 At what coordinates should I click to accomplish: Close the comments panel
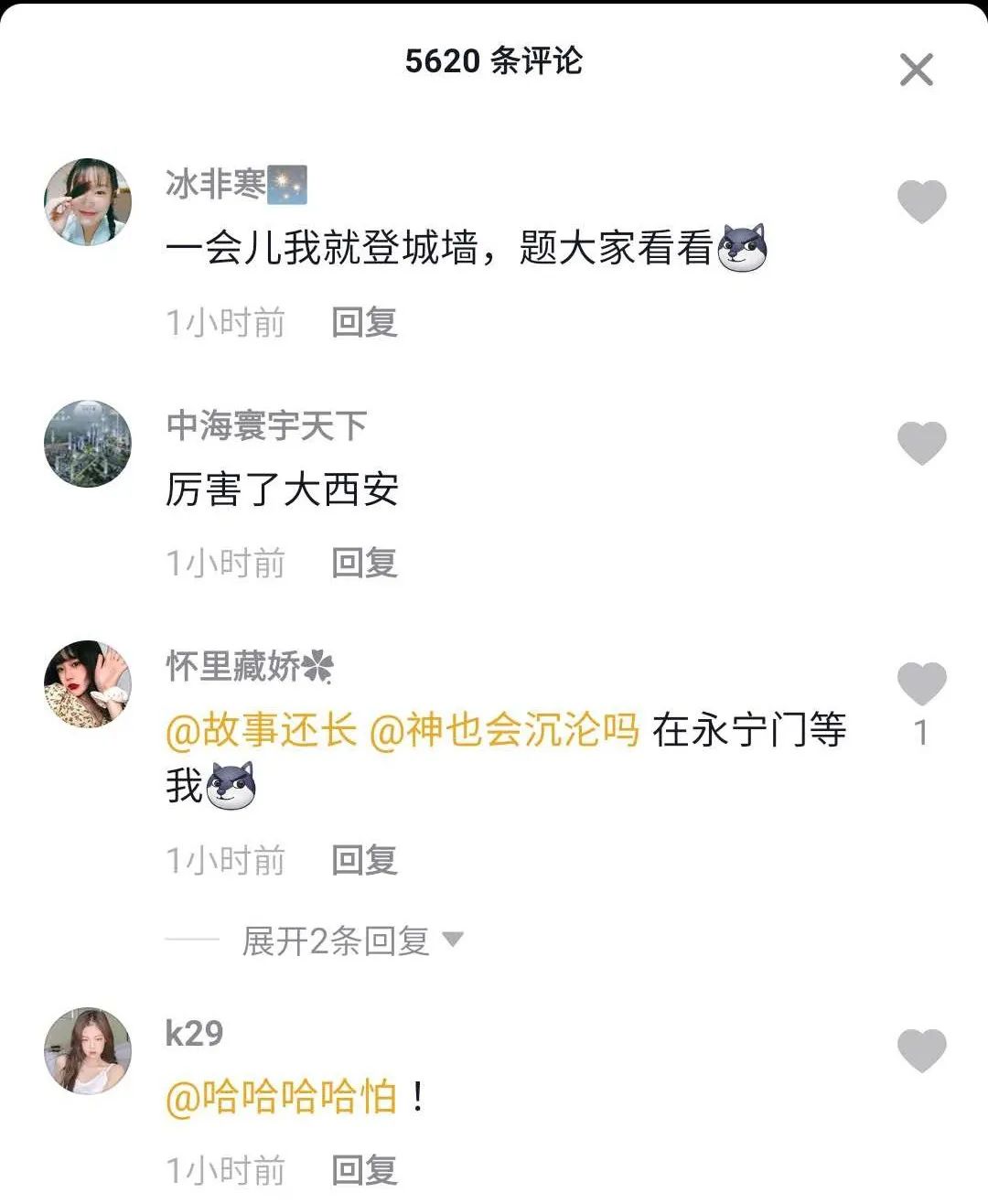click(916, 70)
